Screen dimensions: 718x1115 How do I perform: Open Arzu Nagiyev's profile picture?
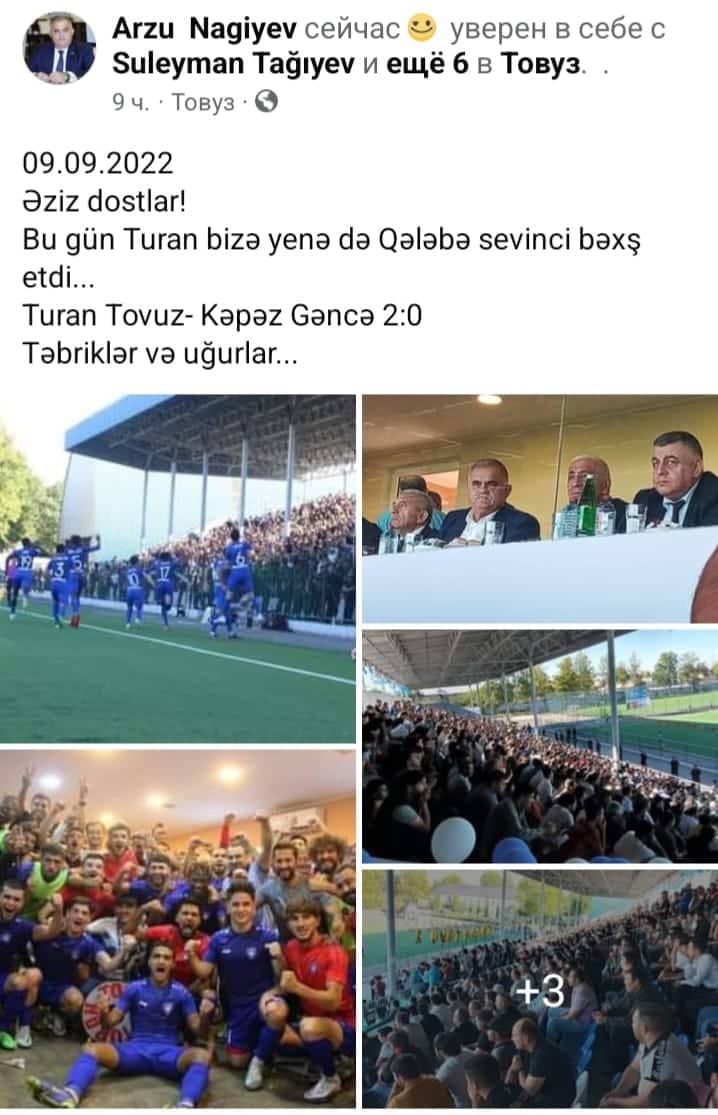[x=60, y=48]
